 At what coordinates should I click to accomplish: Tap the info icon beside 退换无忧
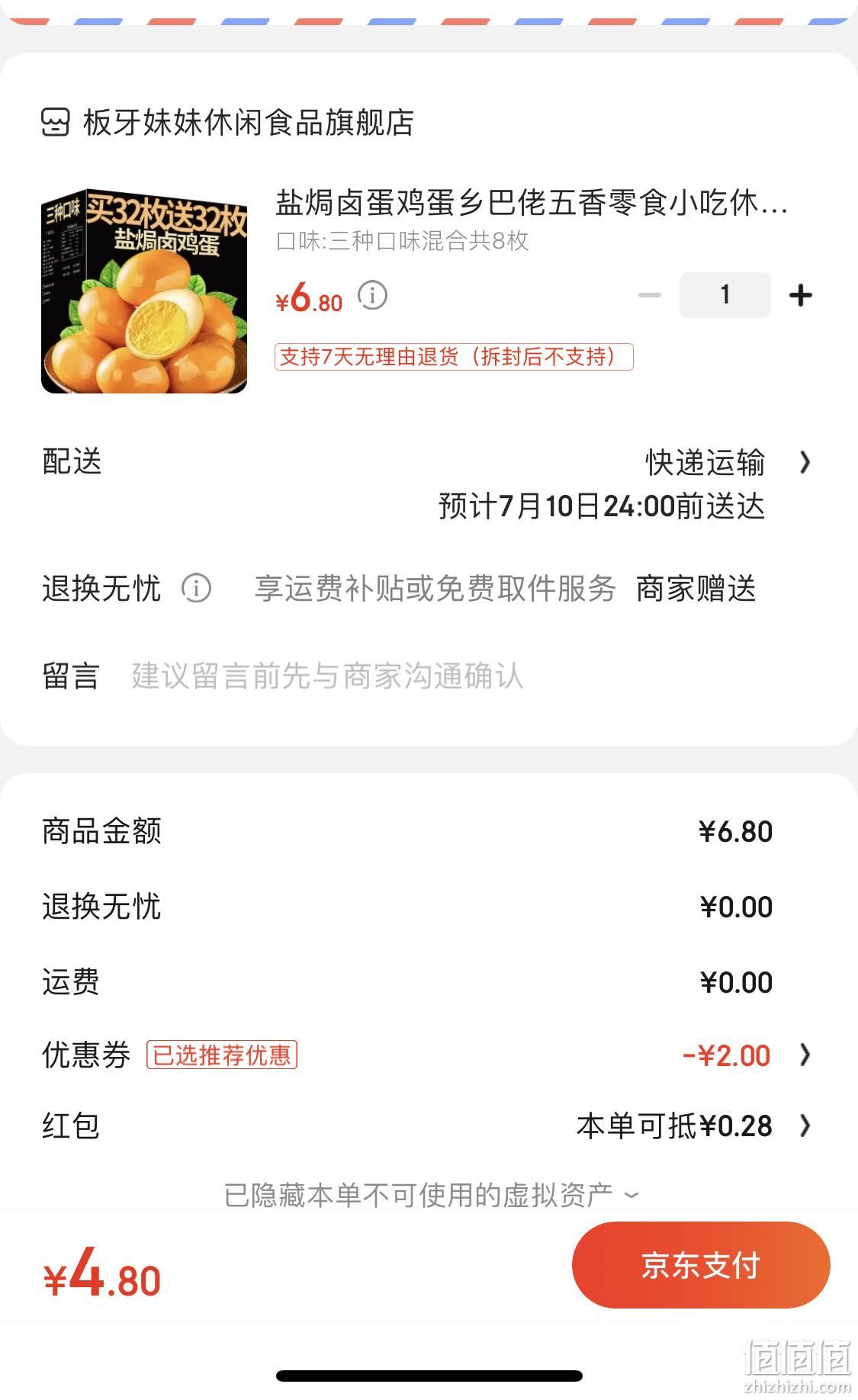[x=196, y=589]
